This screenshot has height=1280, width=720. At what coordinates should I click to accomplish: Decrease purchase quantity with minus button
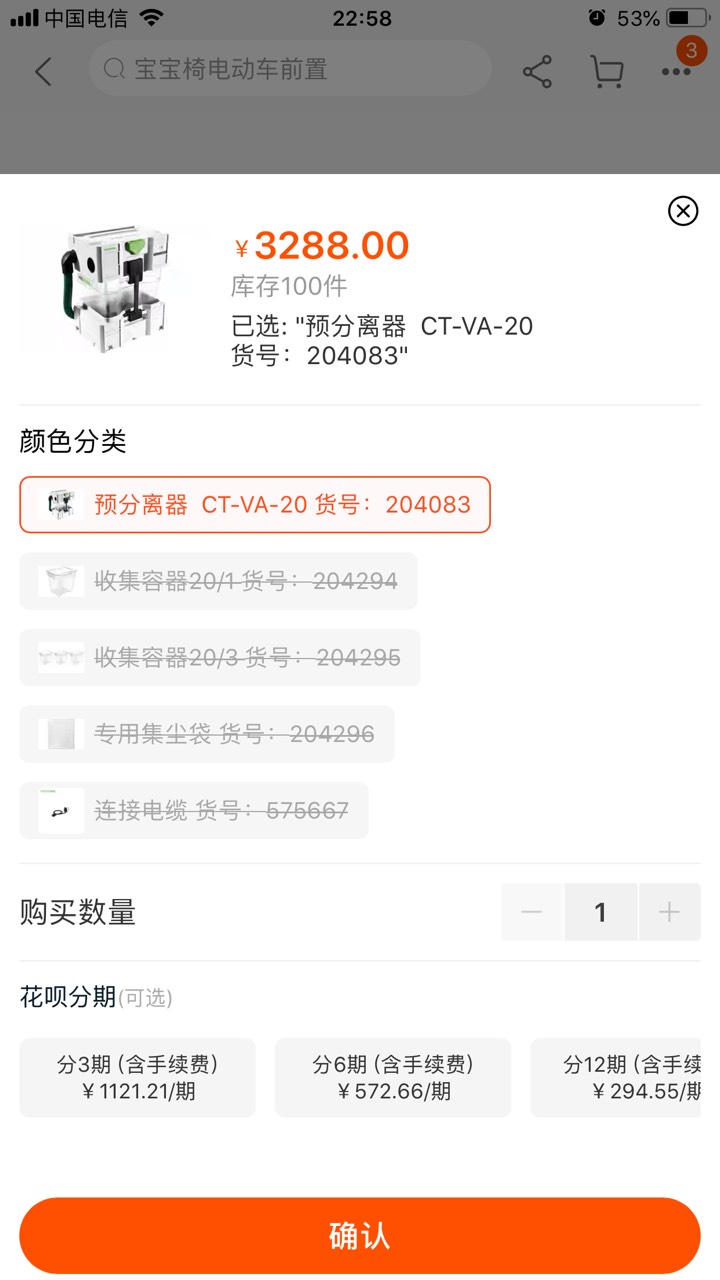[532, 912]
